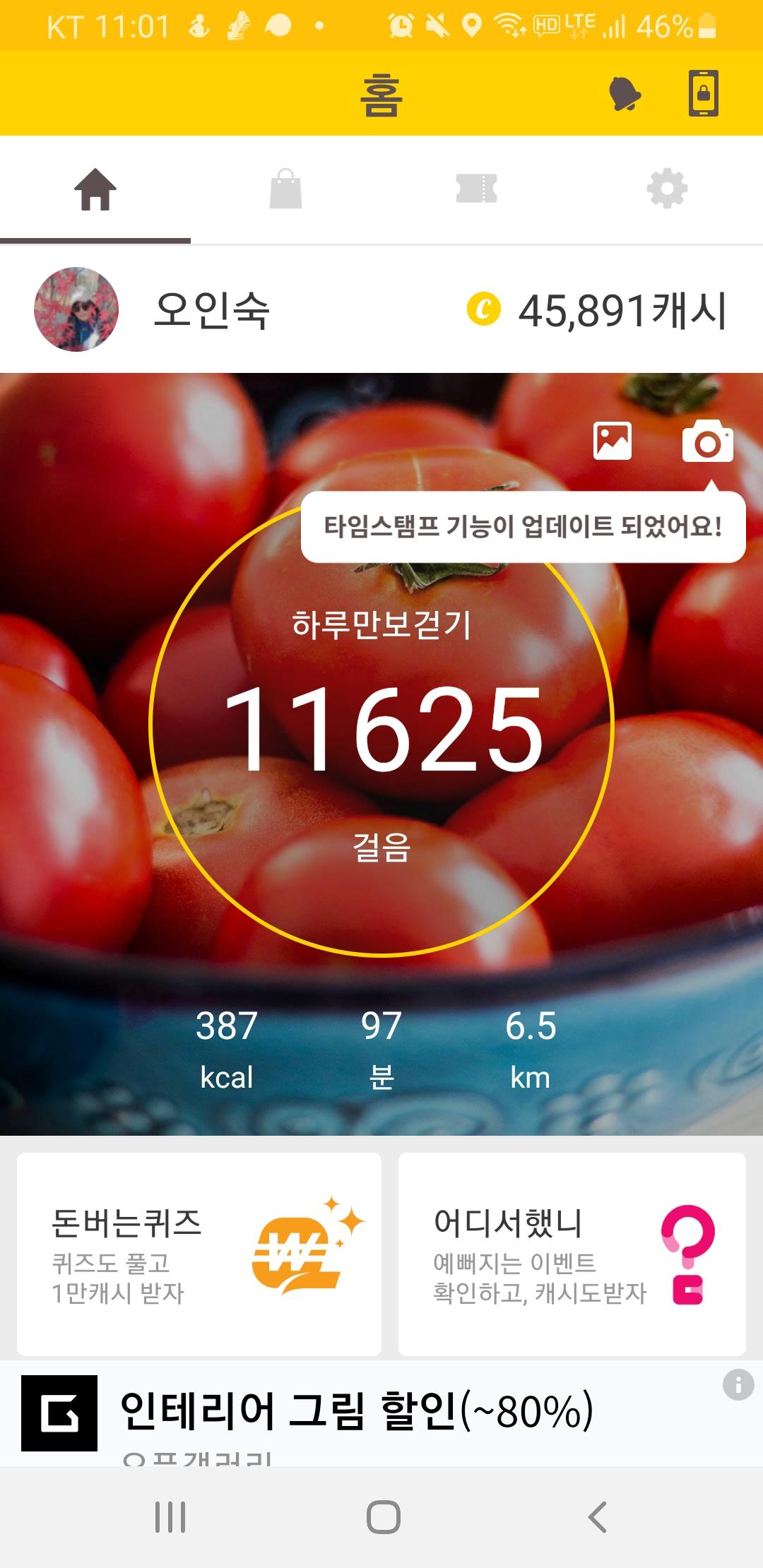Screen dimensions: 763x1568
Task: Open the 오인숙 profile picture
Action: [x=76, y=309]
